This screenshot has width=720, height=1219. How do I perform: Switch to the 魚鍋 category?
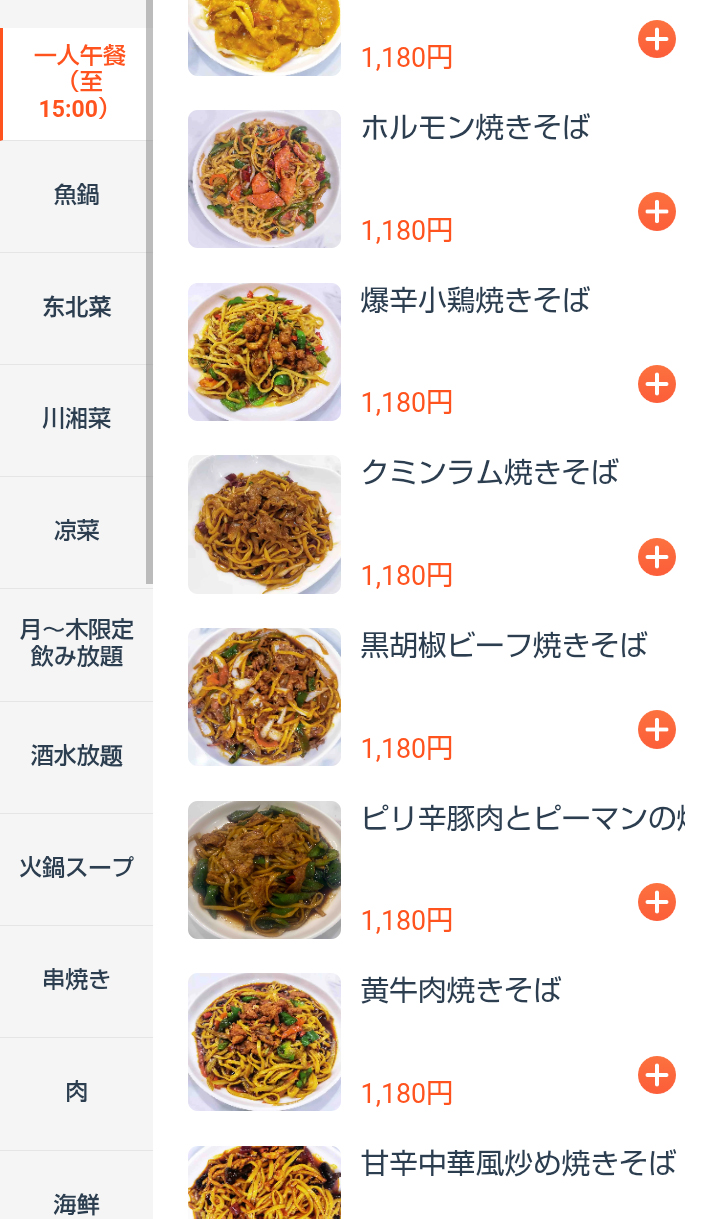(77, 195)
